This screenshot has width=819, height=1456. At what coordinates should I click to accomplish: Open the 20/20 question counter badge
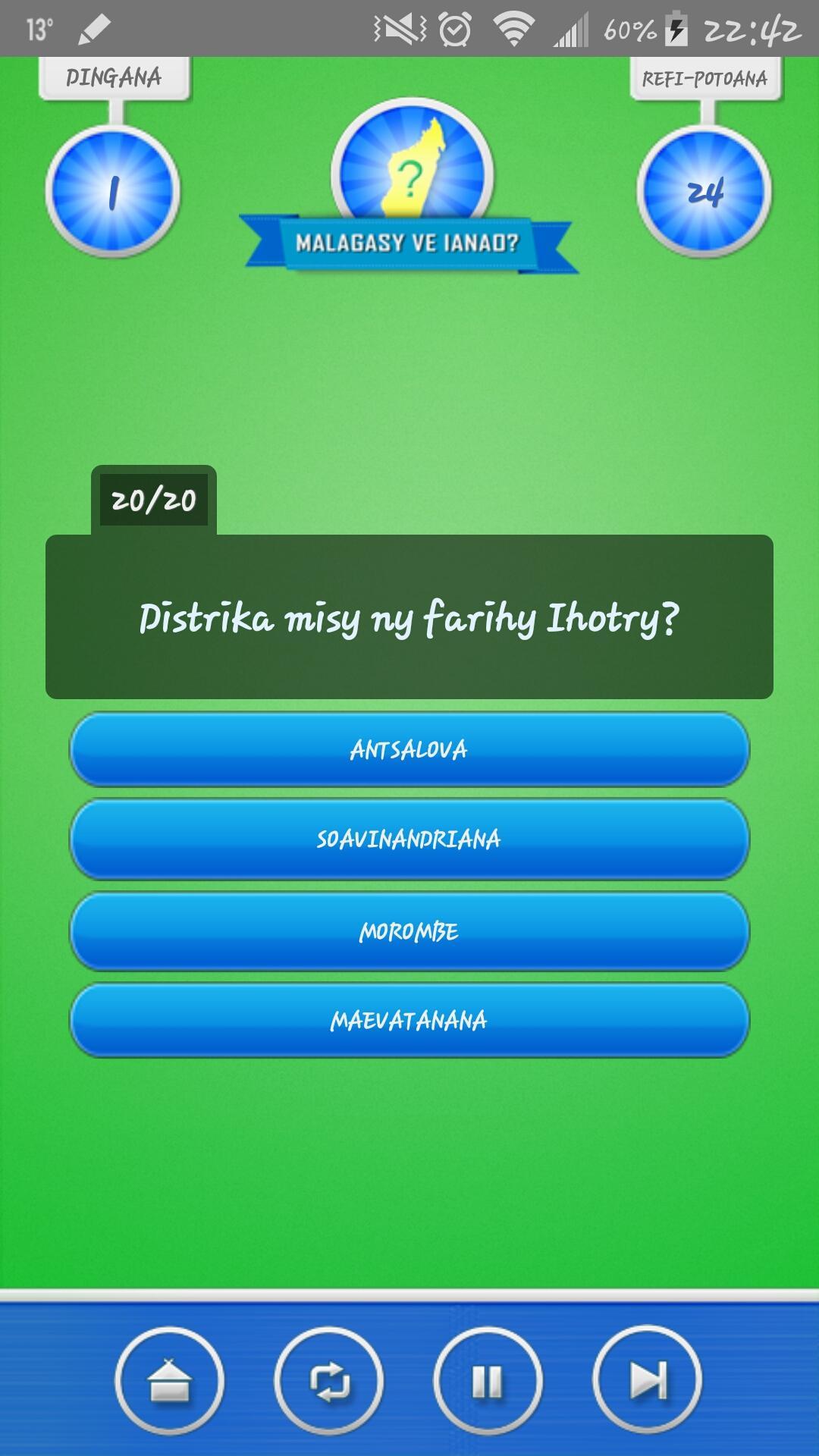coord(155,498)
